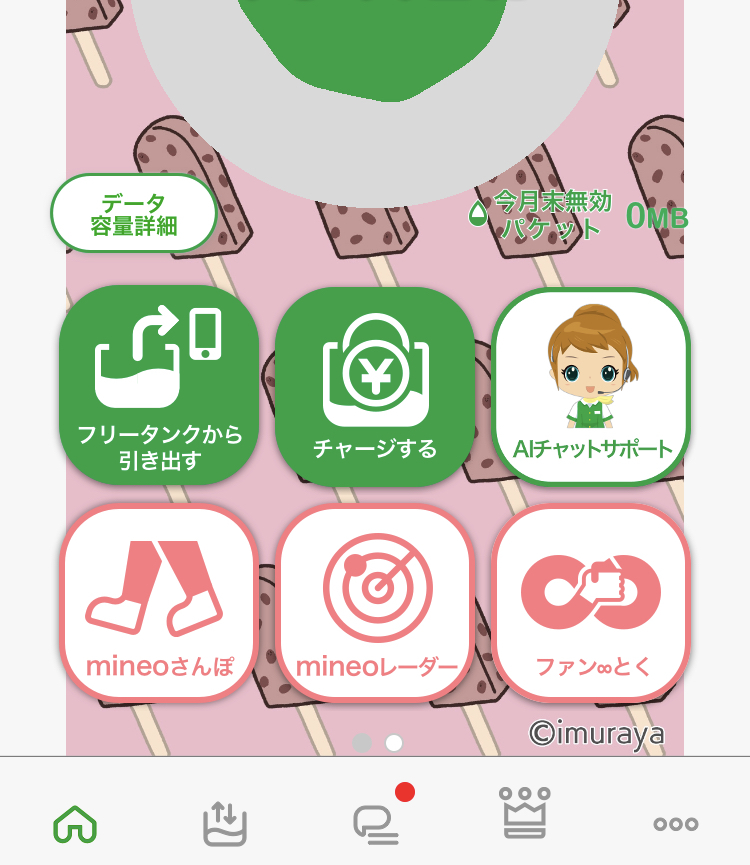The width and height of the screenshot is (750, 865).
Task: Tap the ファン∞とく tile
Action: [591, 603]
